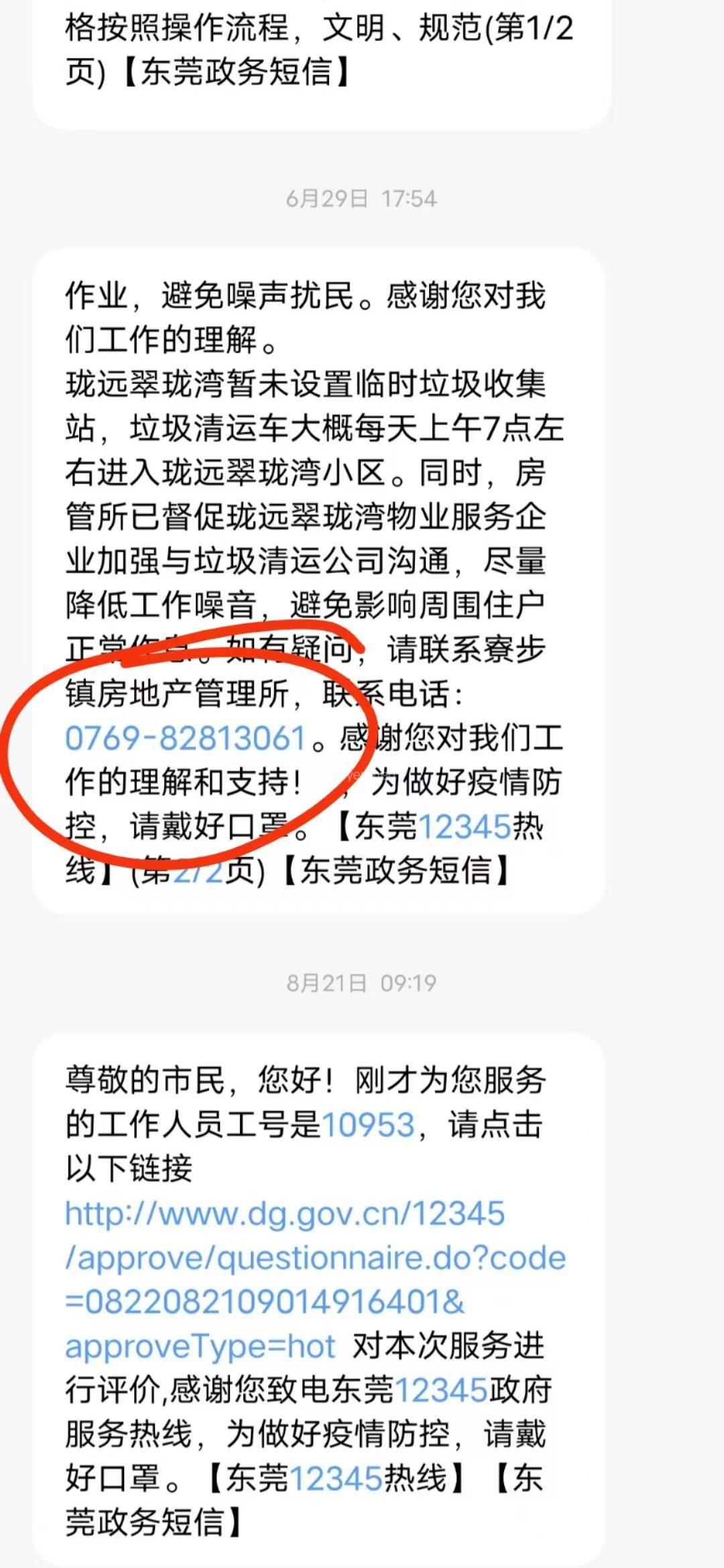Call the number 0769-82813061
This screenshot has width=724, height=1568.
(185, 738)
